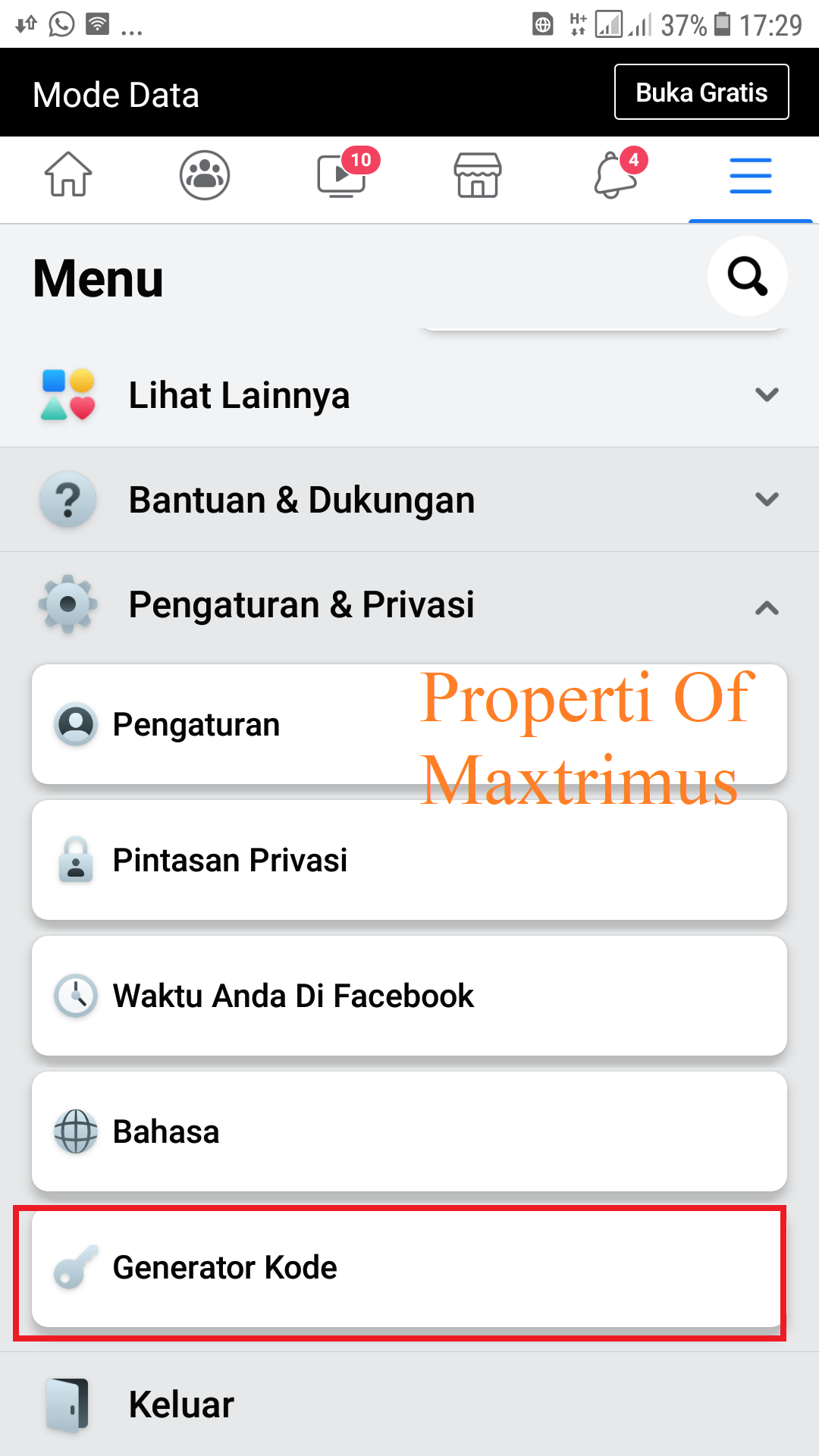
Task: Log out with Keluar
Action: pyautogui.click(x=182, y=1404)
